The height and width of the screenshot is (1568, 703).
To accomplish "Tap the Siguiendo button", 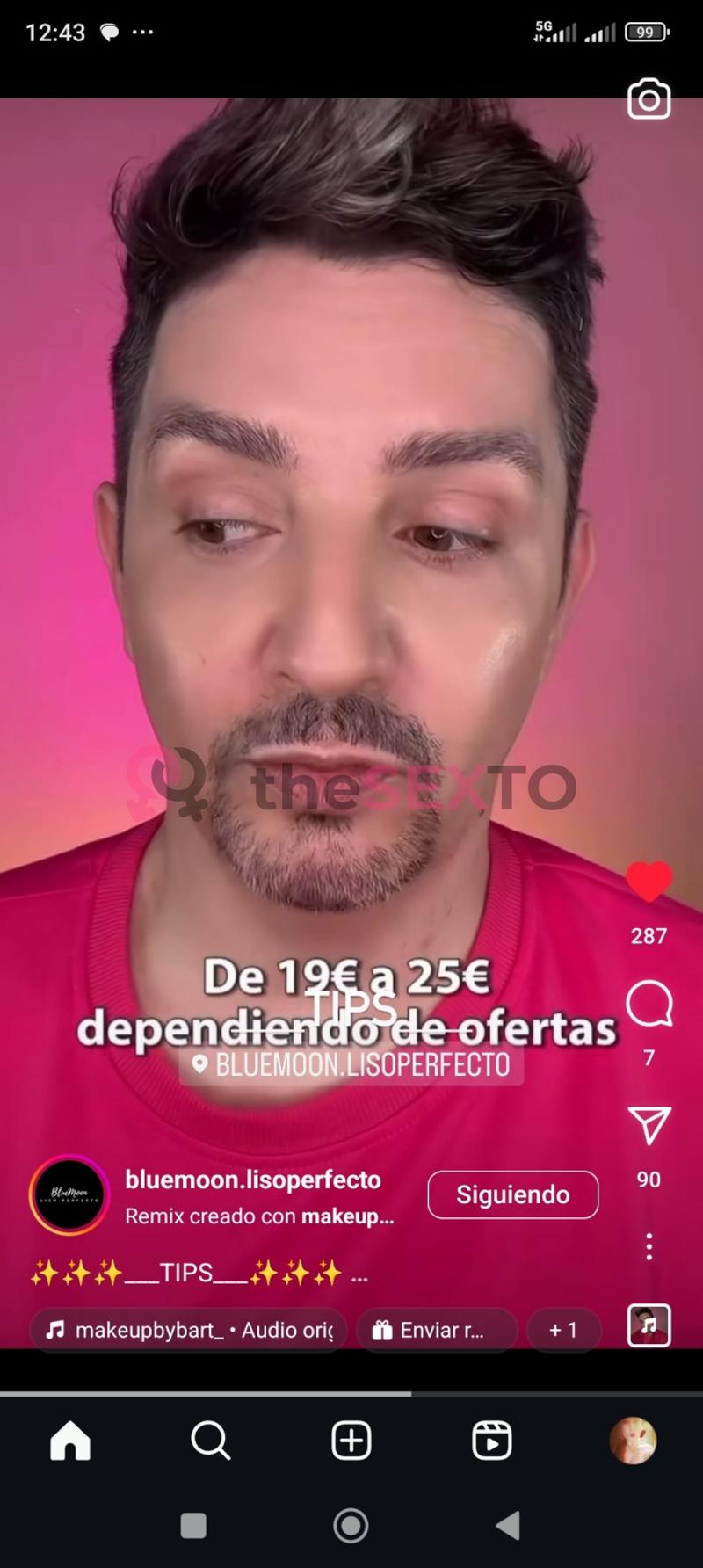I will pos(512,1194).
